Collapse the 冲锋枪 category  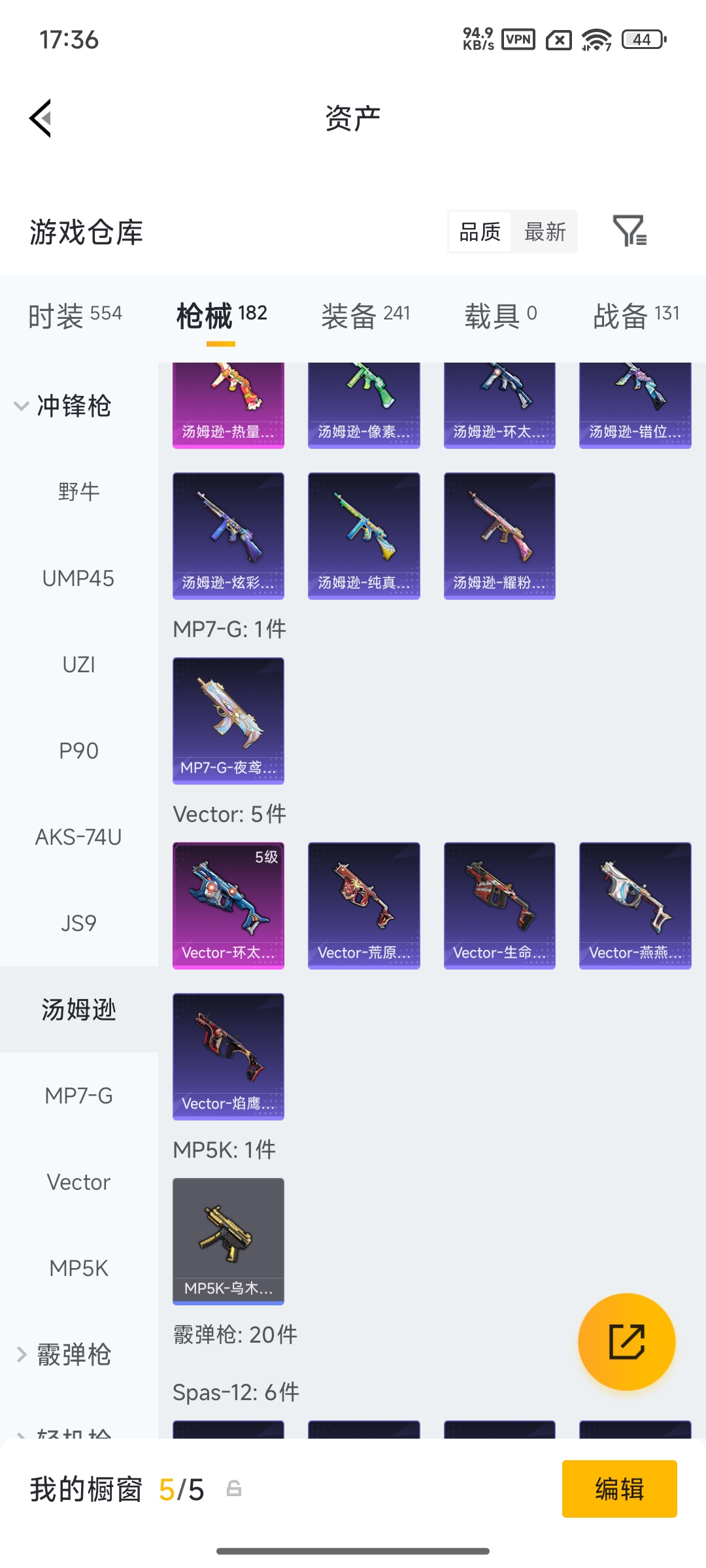(x=63, y=406)
